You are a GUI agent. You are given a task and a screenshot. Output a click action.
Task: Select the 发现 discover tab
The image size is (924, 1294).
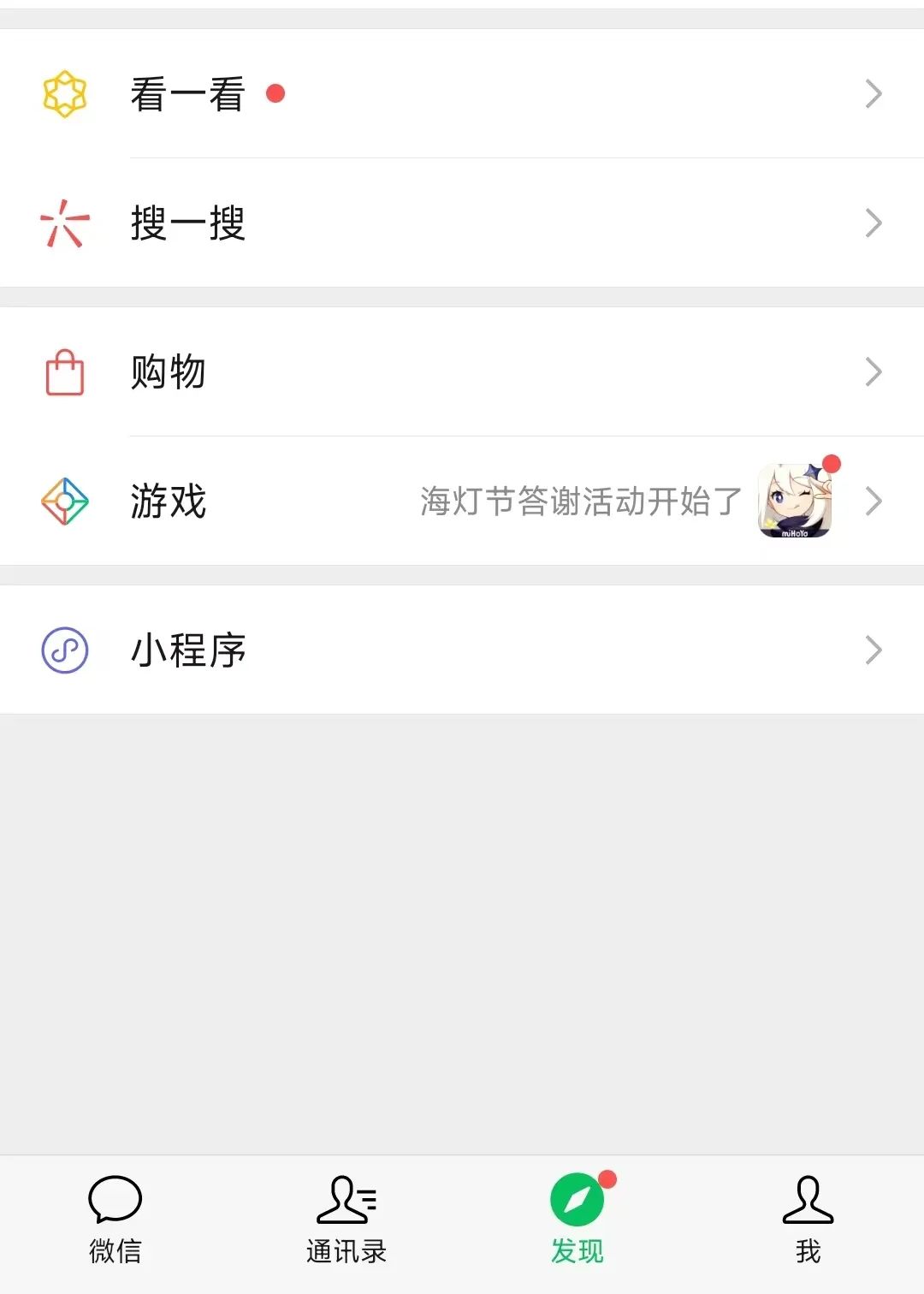click(x=577, y=1220)
